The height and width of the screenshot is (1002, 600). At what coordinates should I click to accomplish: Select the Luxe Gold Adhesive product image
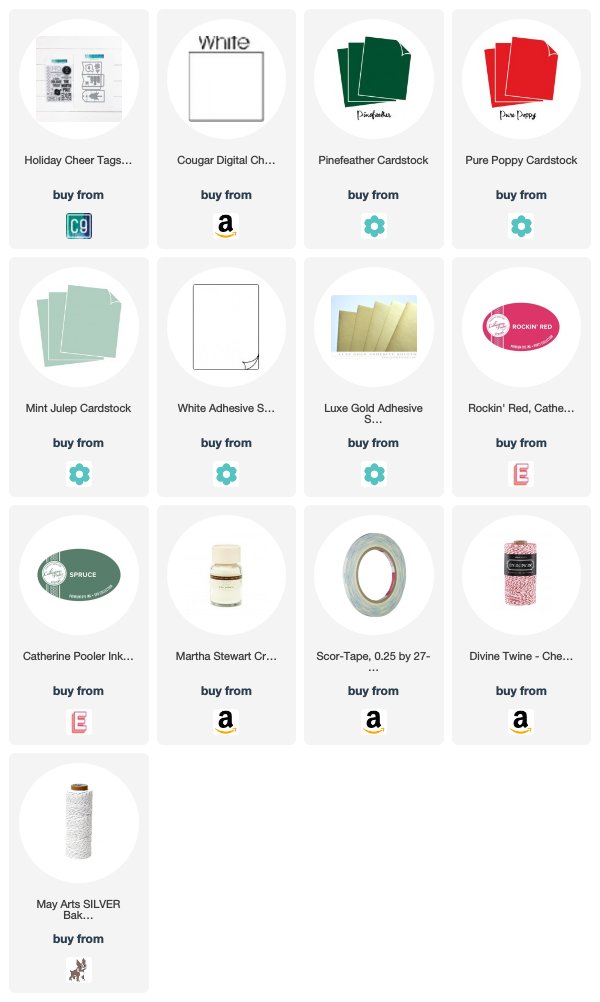click(x=374, y=327)
